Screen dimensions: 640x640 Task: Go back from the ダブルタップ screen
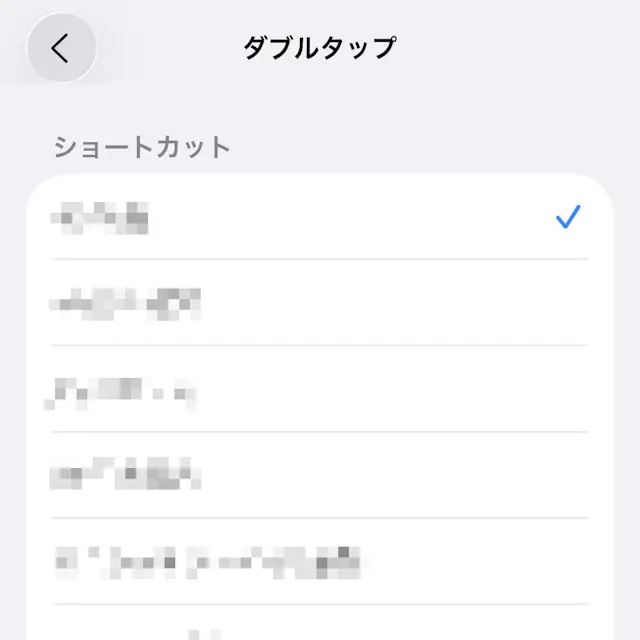coord(61,48)
